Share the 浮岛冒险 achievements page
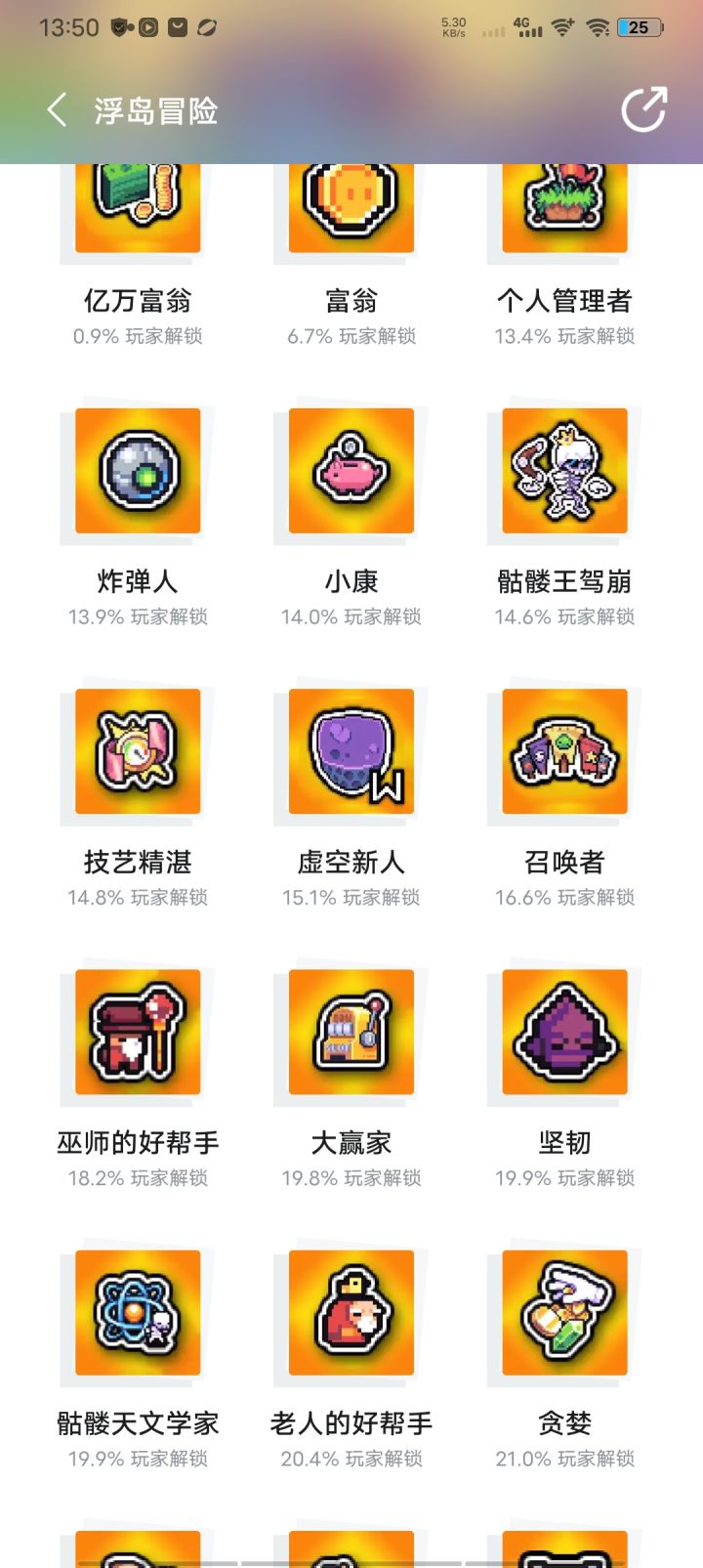 pos(644,109)
